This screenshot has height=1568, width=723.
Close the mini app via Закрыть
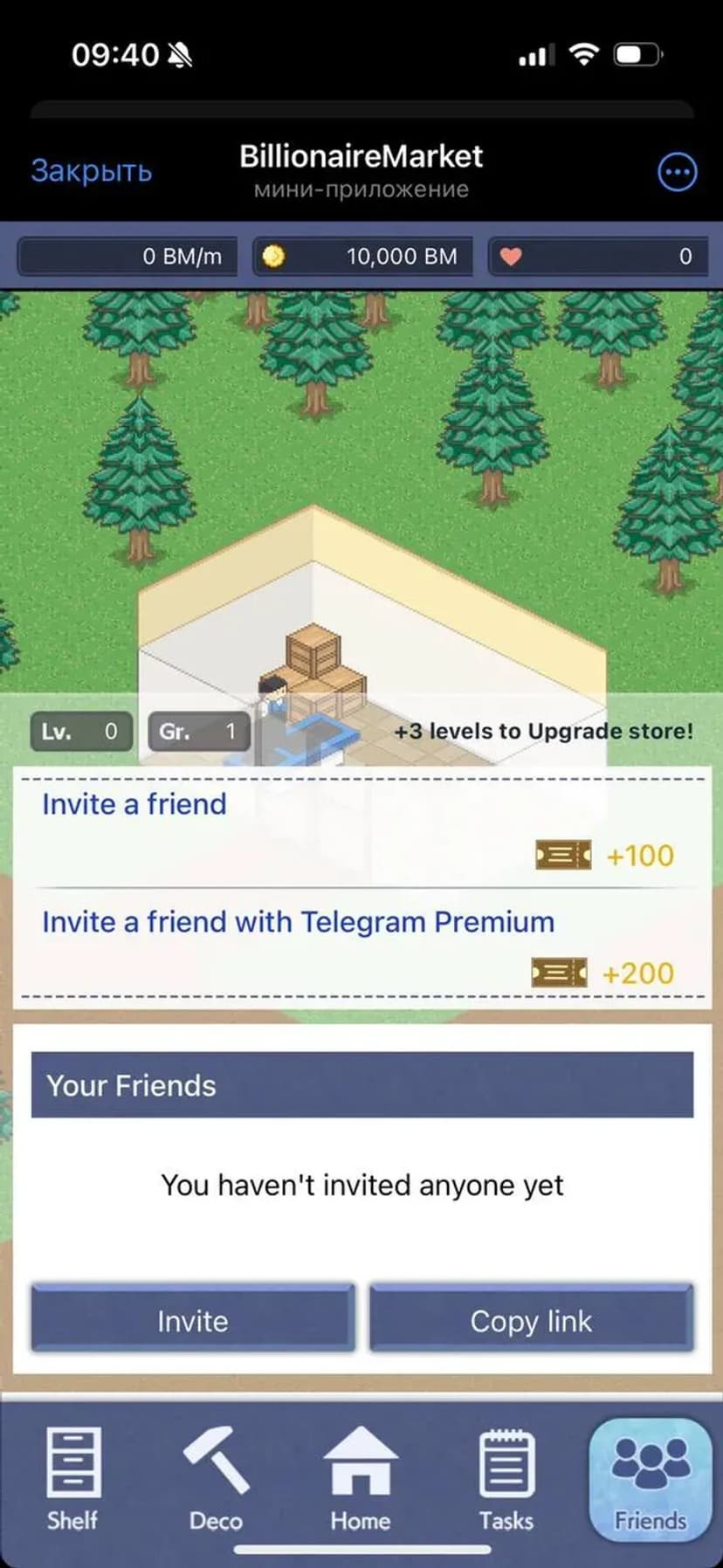click(92, 171)
